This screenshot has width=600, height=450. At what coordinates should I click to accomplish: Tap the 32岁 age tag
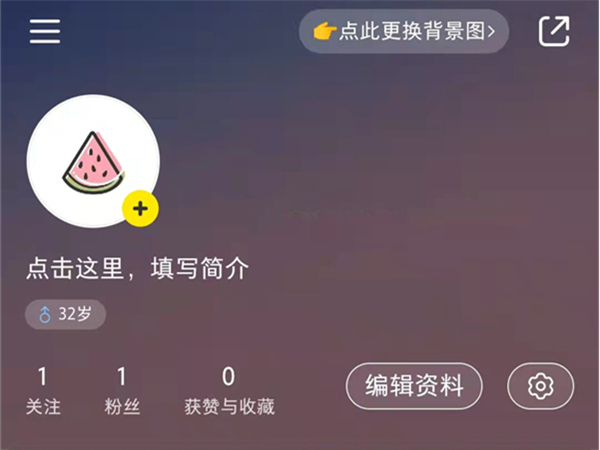pos(66,314)
